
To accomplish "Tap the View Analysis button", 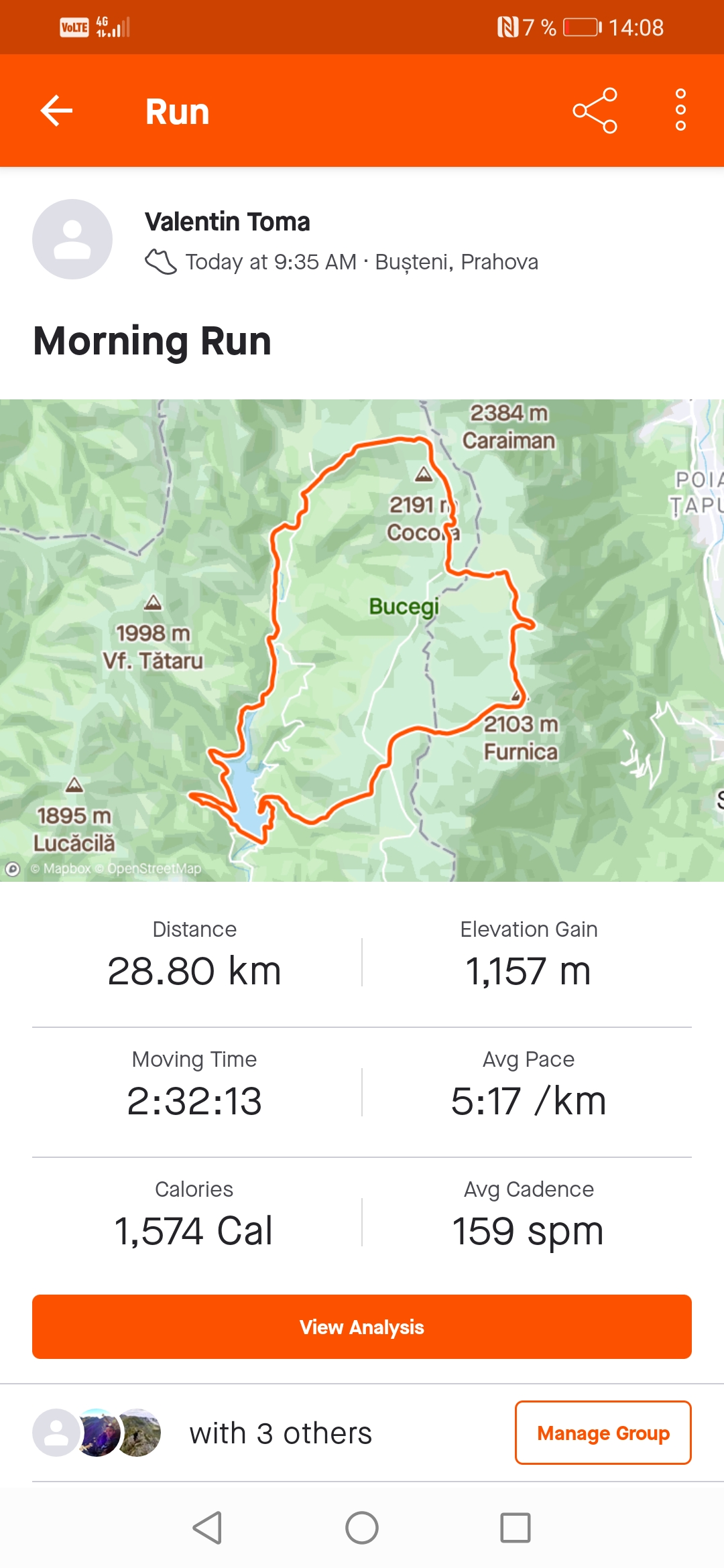I will [362, 1327].
